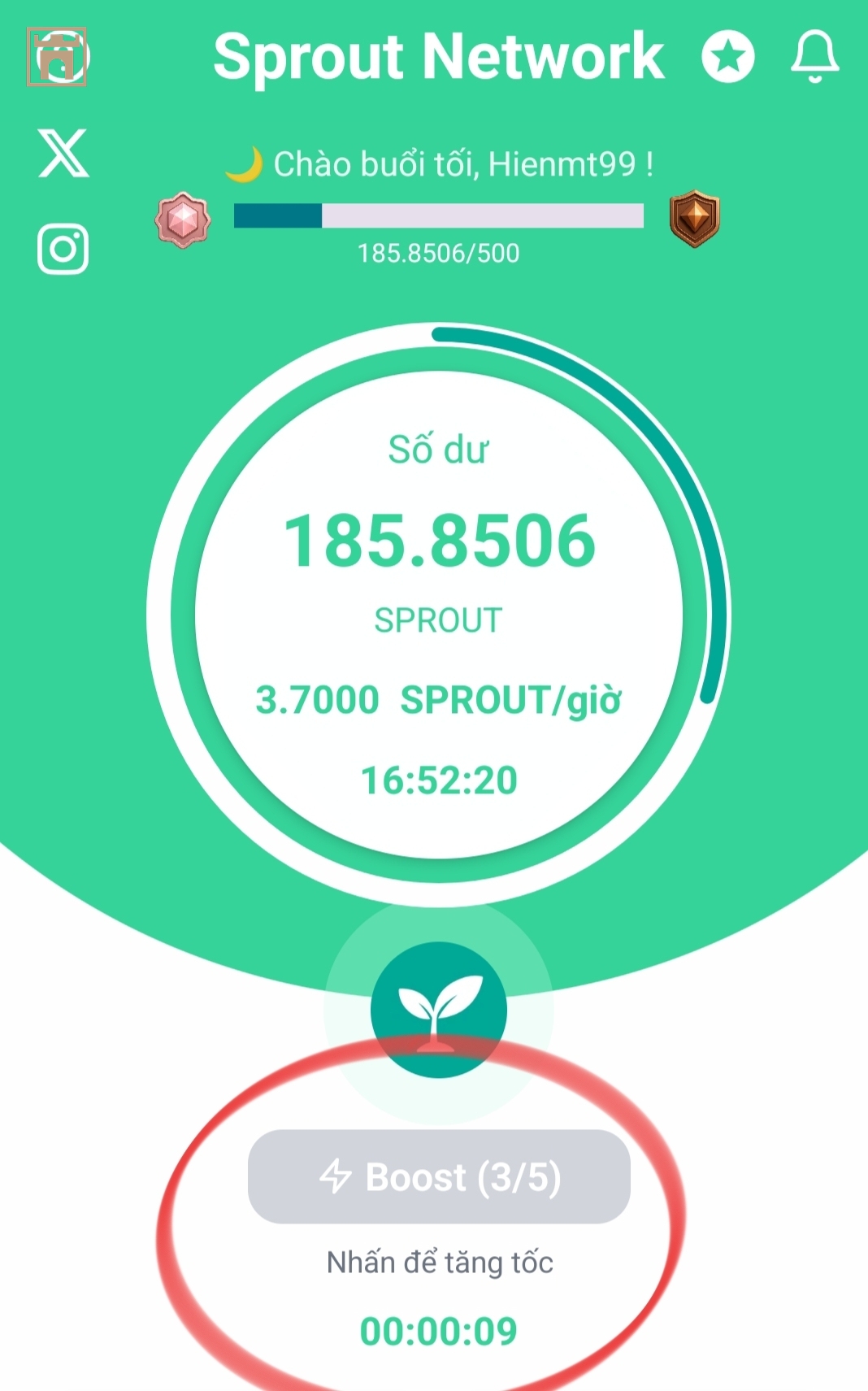
Task: Open the X social link
Action: click(63, 153)
